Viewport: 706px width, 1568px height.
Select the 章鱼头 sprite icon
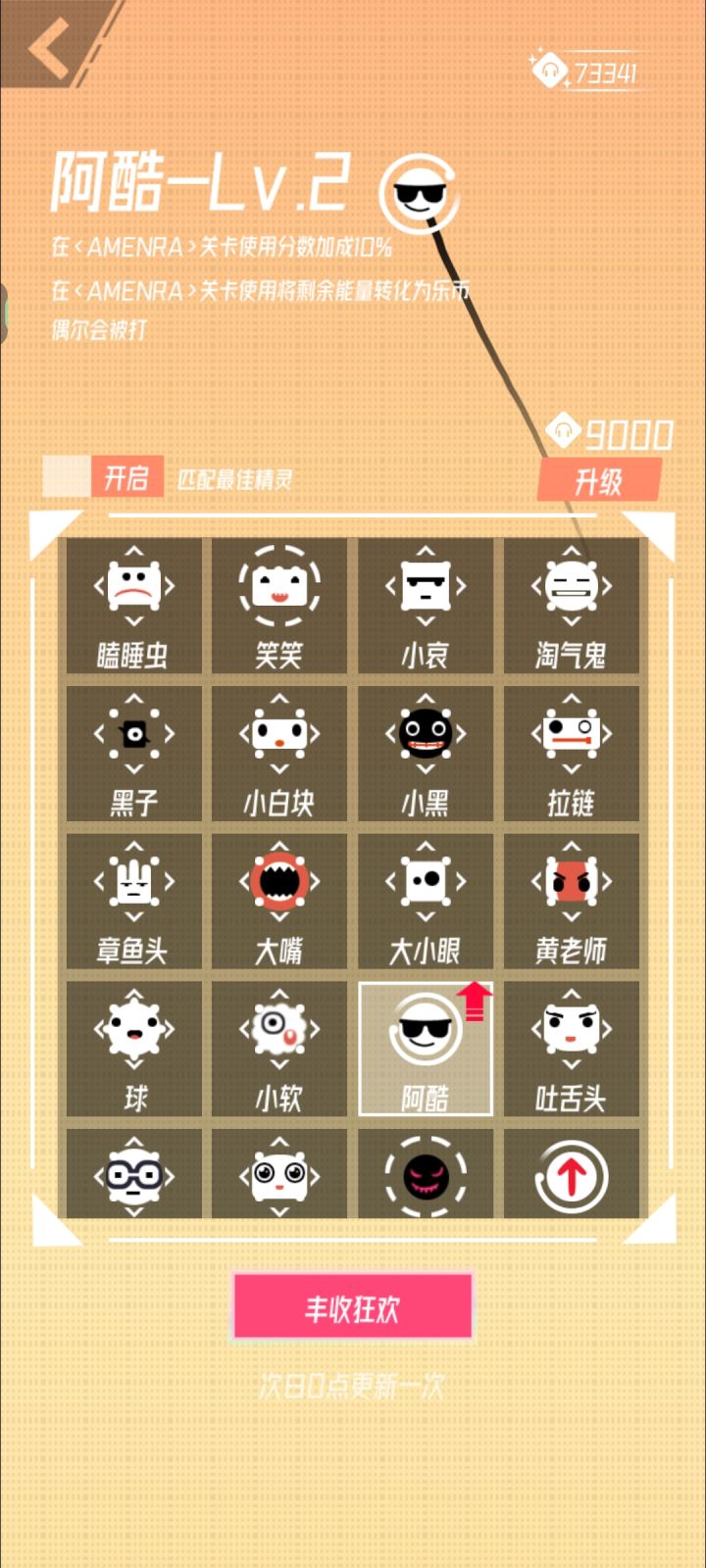pos(134,880)
